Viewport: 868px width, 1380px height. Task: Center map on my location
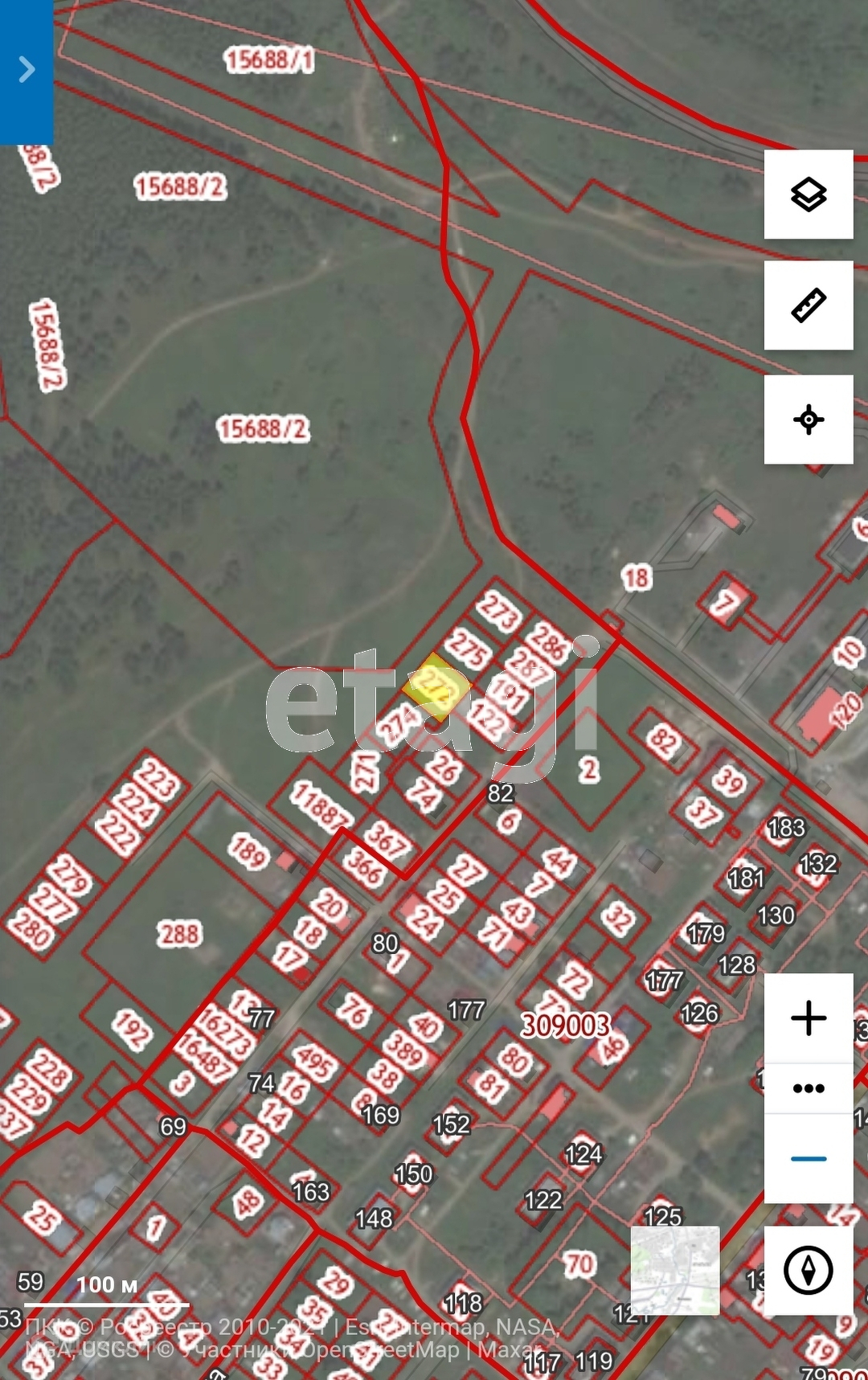click(x=809, y=420)
